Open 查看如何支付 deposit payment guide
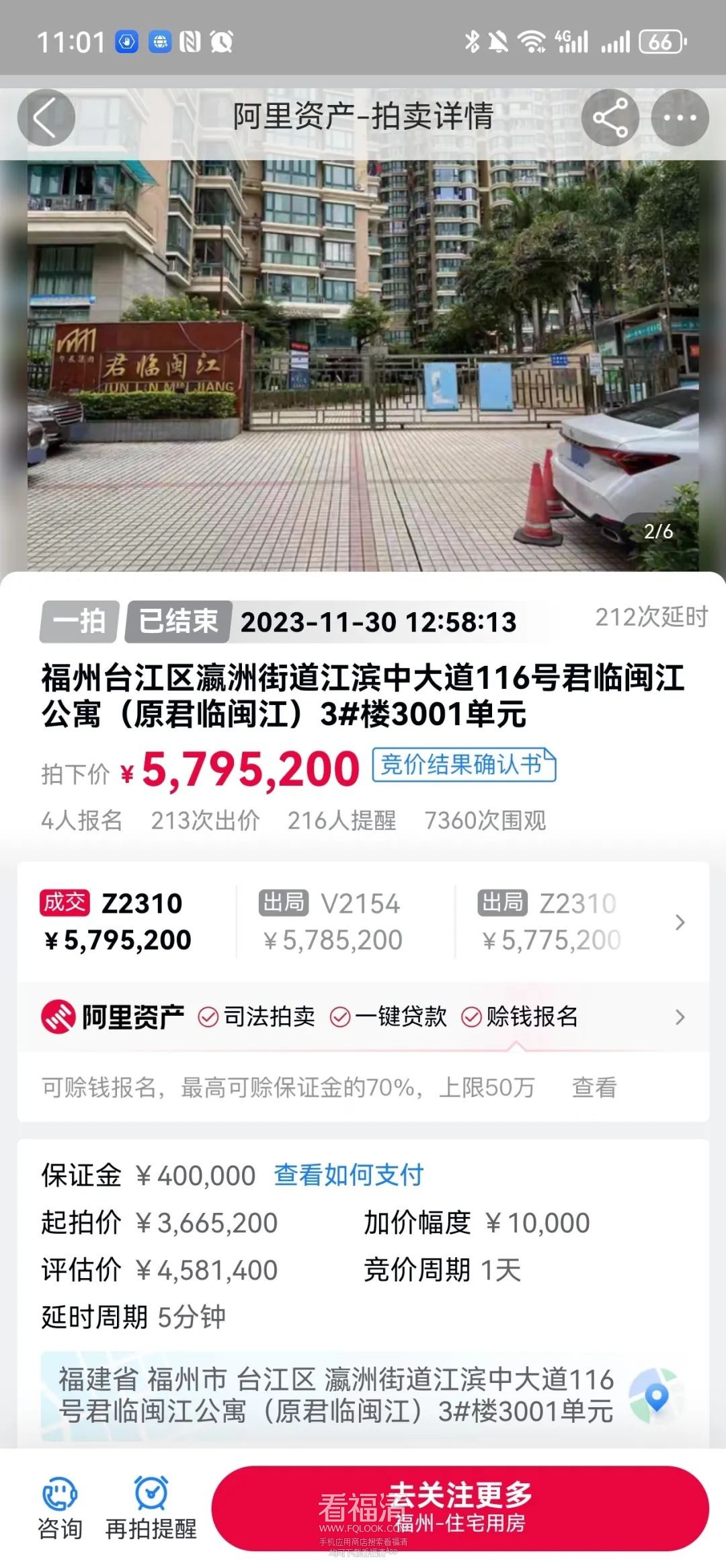Viewport: 726px width, 1568px height. pos(348,1175)
